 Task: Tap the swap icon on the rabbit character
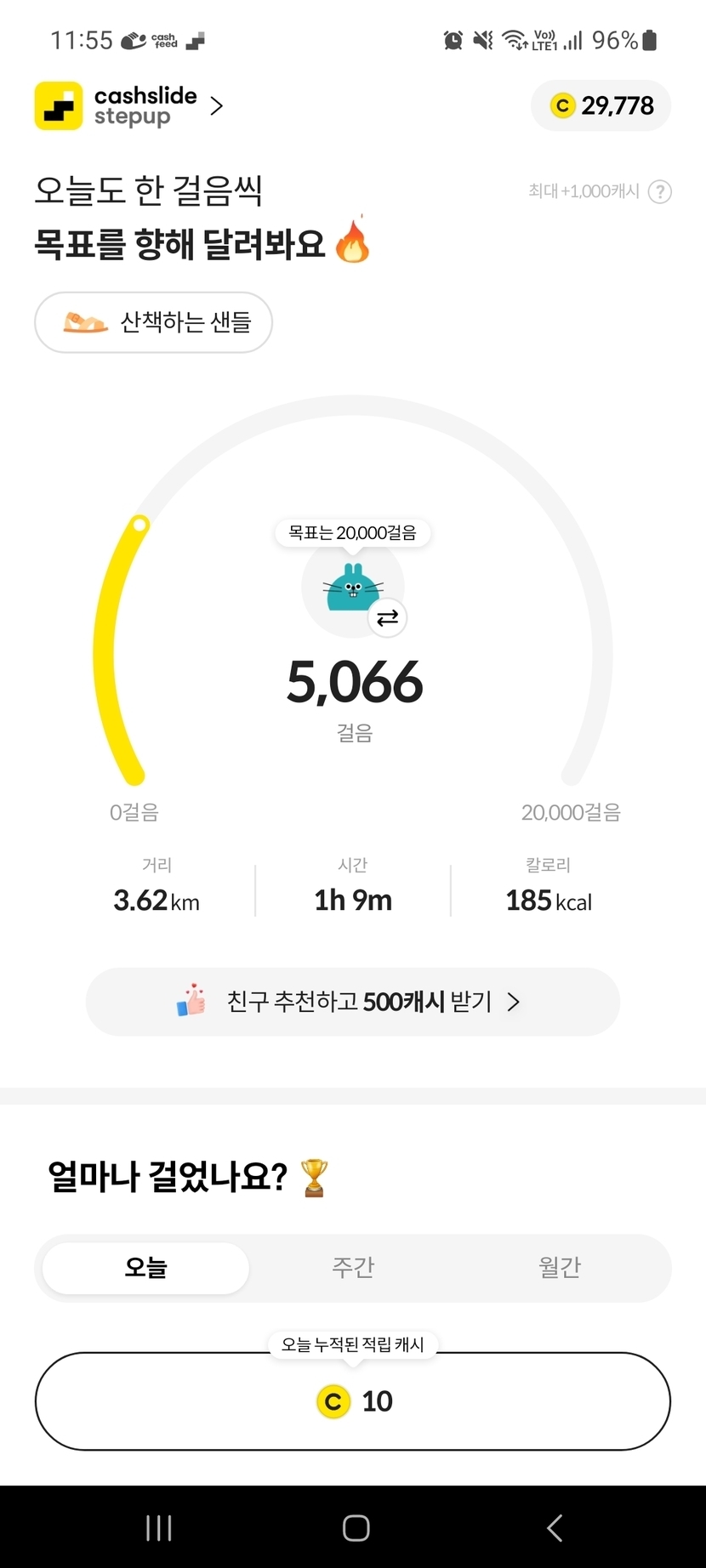click(x=387, y=618)
